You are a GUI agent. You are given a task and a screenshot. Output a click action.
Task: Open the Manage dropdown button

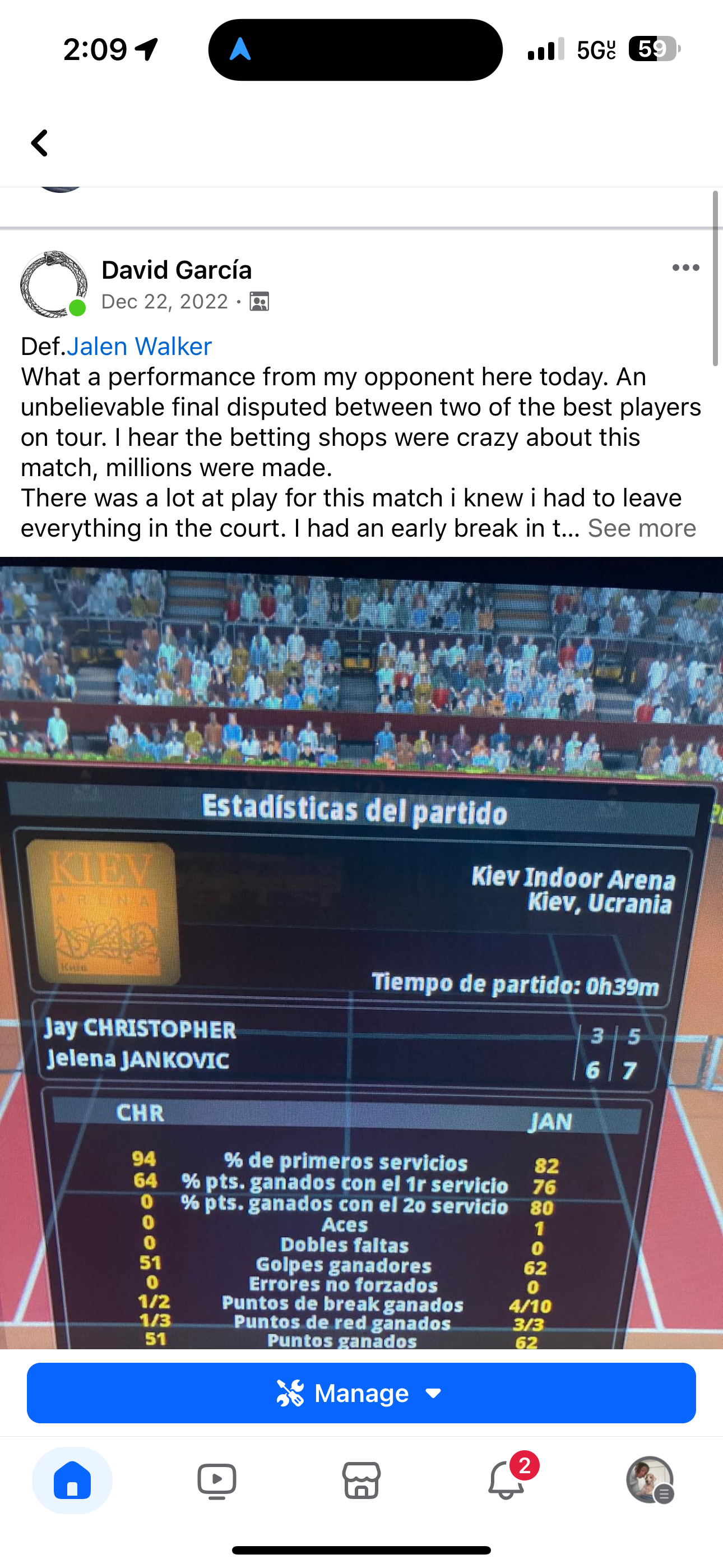(361, 1392)
